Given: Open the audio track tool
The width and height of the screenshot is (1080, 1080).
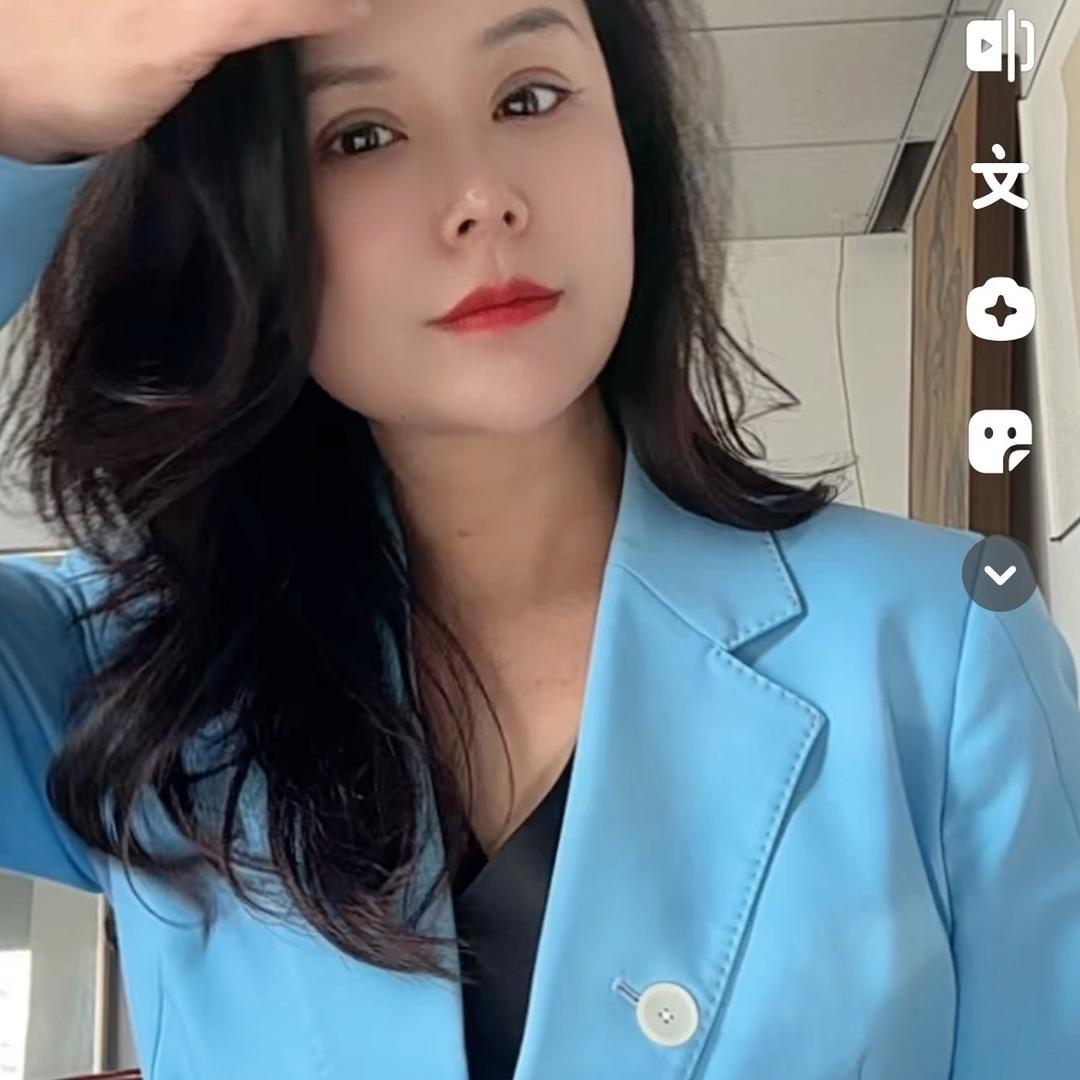Looking at the screenshot, I should coord(999,45).
